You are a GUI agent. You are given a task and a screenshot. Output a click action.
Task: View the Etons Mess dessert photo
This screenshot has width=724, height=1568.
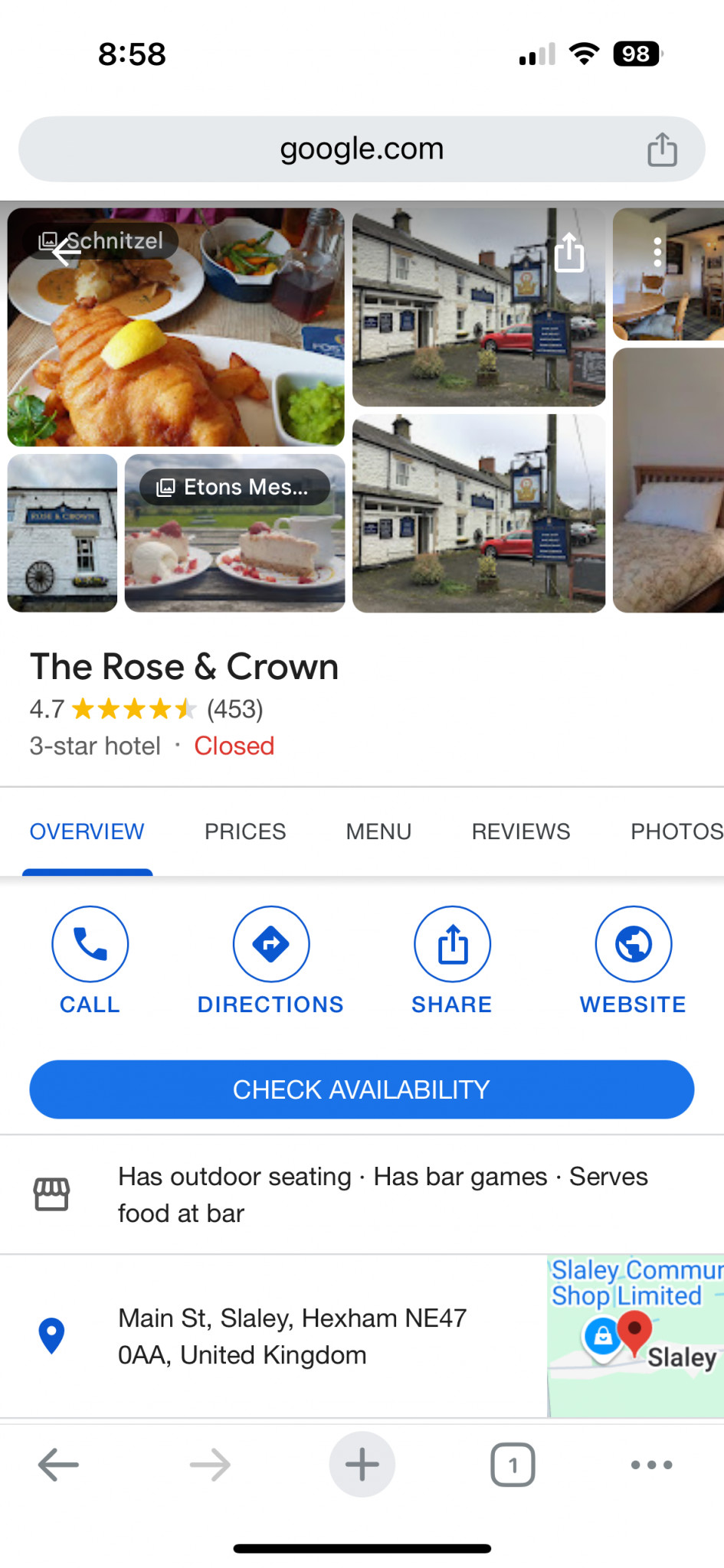click(234, 533)
